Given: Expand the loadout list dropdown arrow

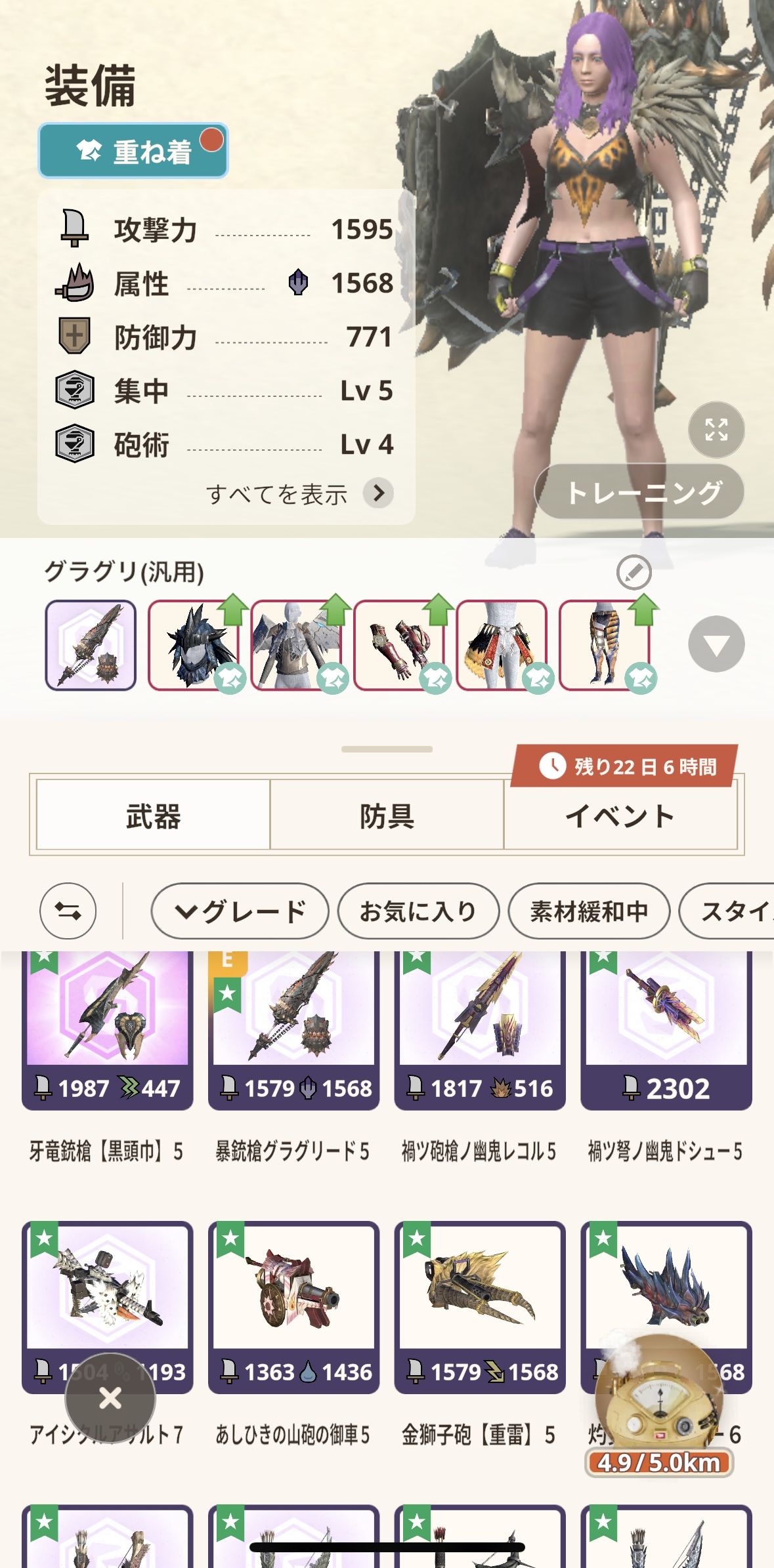Looking at the screenshot, I should 716,644.
